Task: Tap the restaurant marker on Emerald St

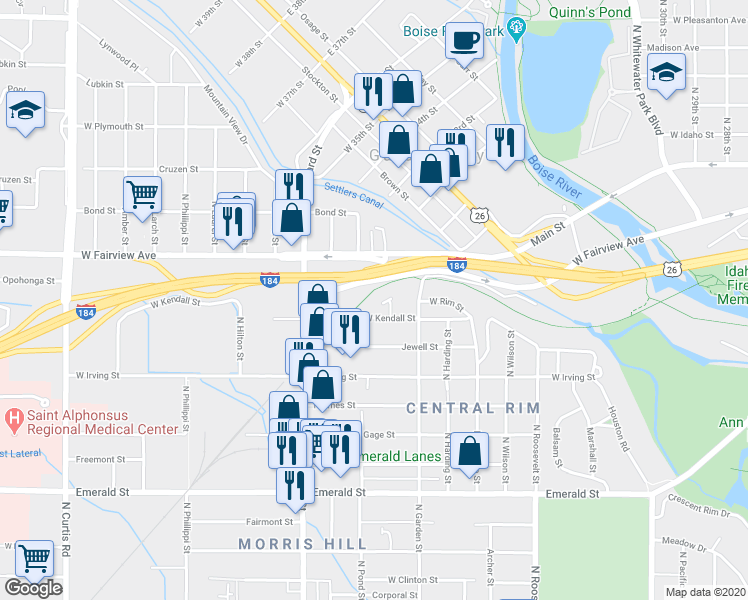Action: (293, 487)
